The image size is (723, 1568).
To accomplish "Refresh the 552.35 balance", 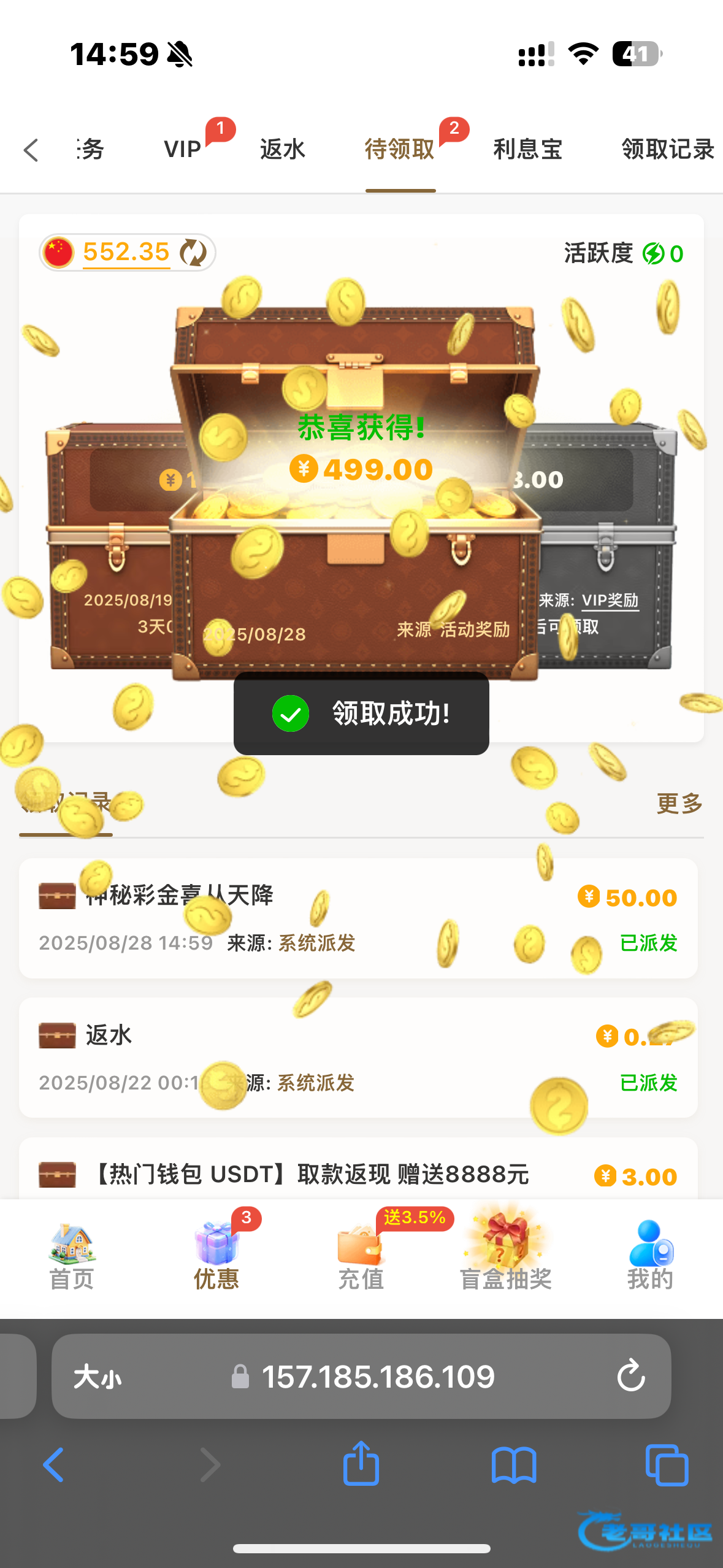I will 194,253.
